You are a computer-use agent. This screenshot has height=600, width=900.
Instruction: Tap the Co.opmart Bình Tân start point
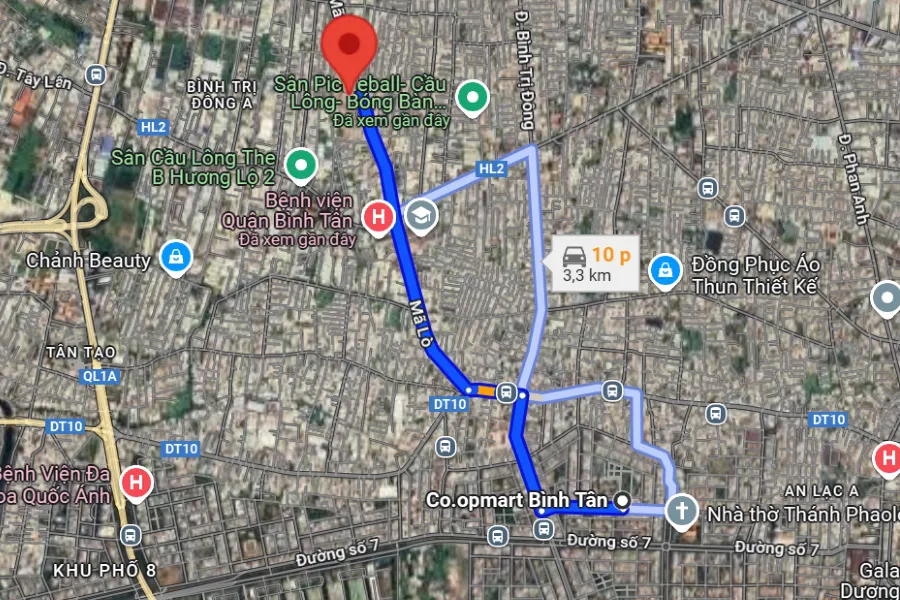[622, 499]
